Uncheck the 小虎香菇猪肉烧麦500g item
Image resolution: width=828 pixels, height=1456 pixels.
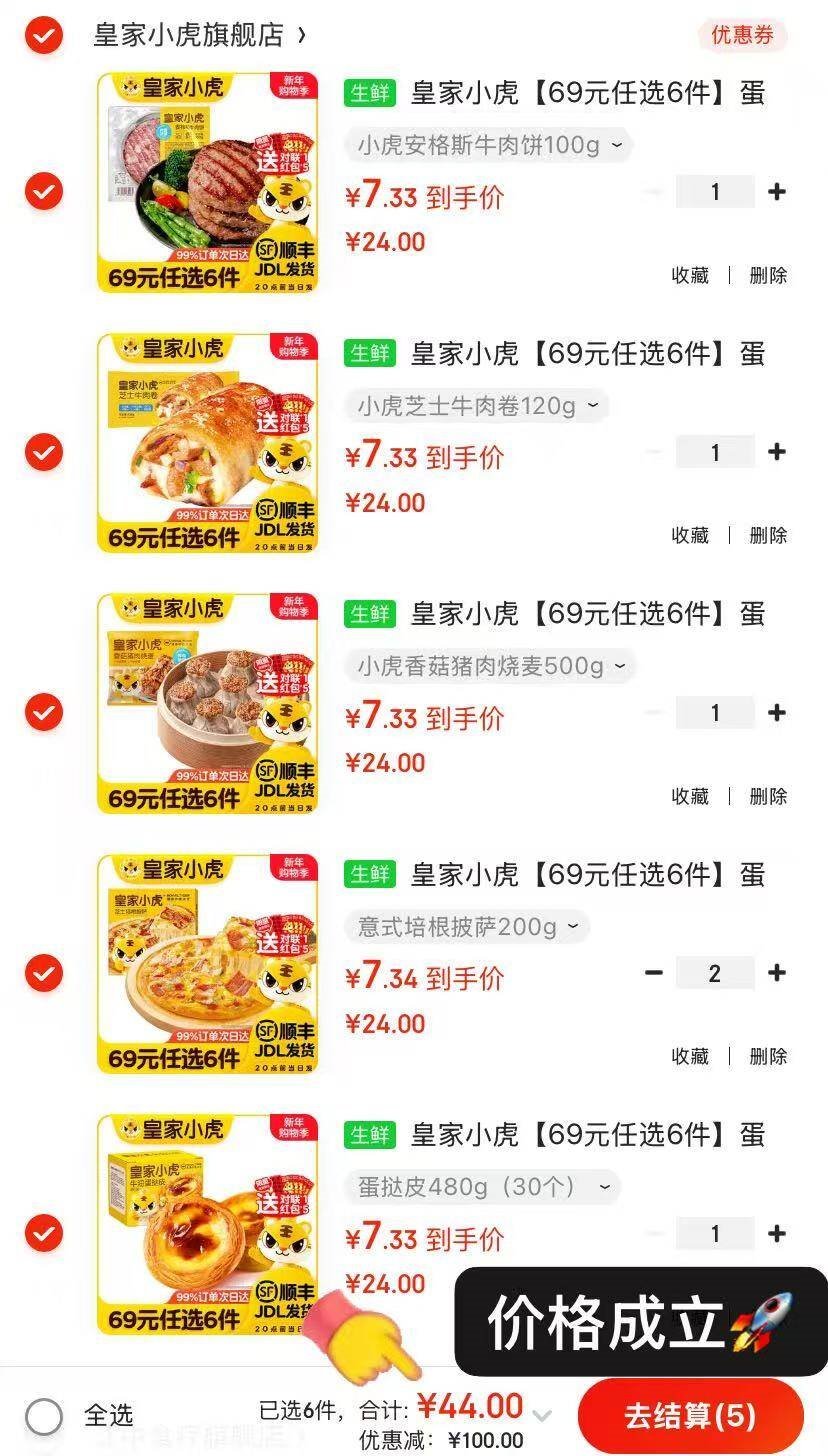(x=44, y=712)
